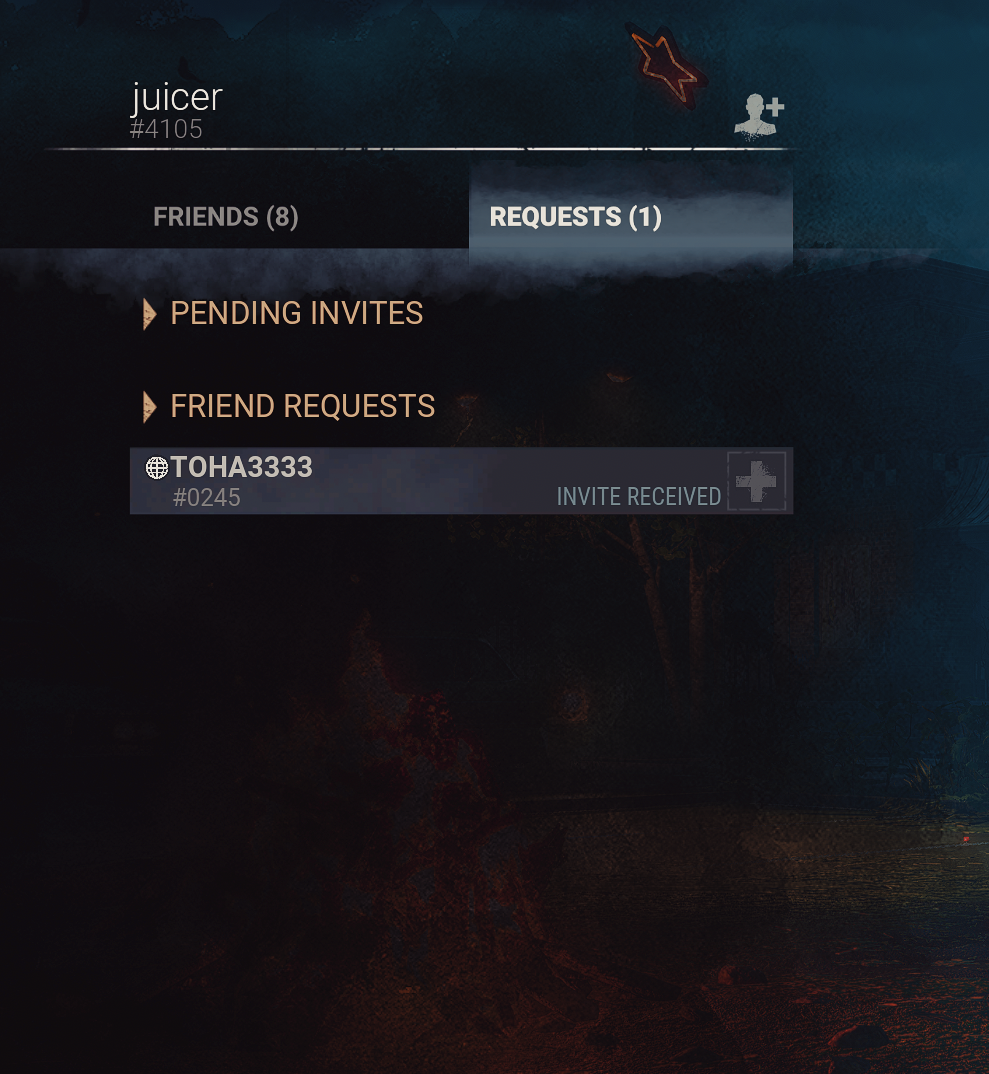This screenshot has width=989, height=1074.
Task: Accept TOHA3333's friend request with plus
Action: coord(756,481)
